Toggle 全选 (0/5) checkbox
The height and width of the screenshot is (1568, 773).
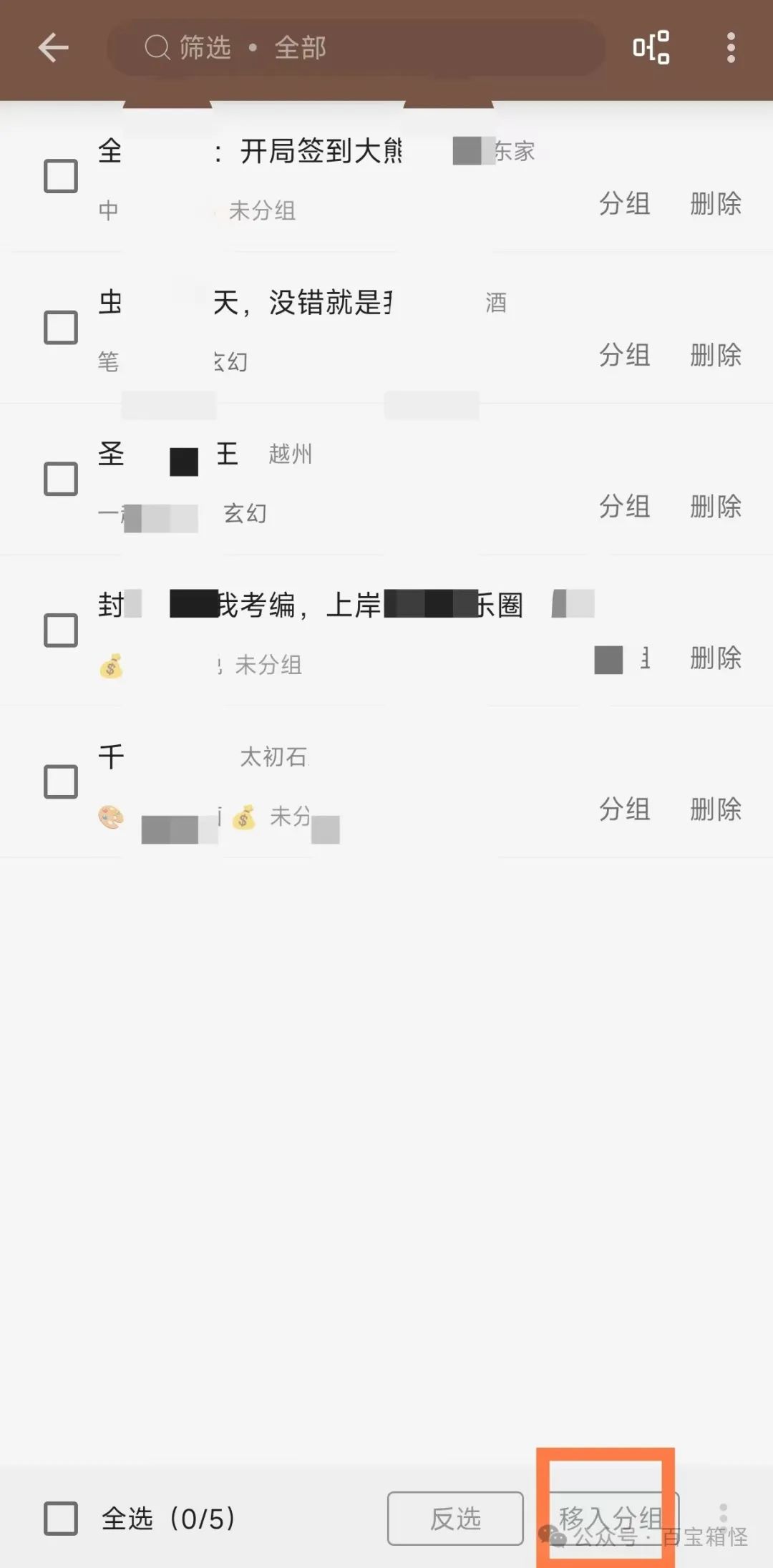pos(61,1518)
